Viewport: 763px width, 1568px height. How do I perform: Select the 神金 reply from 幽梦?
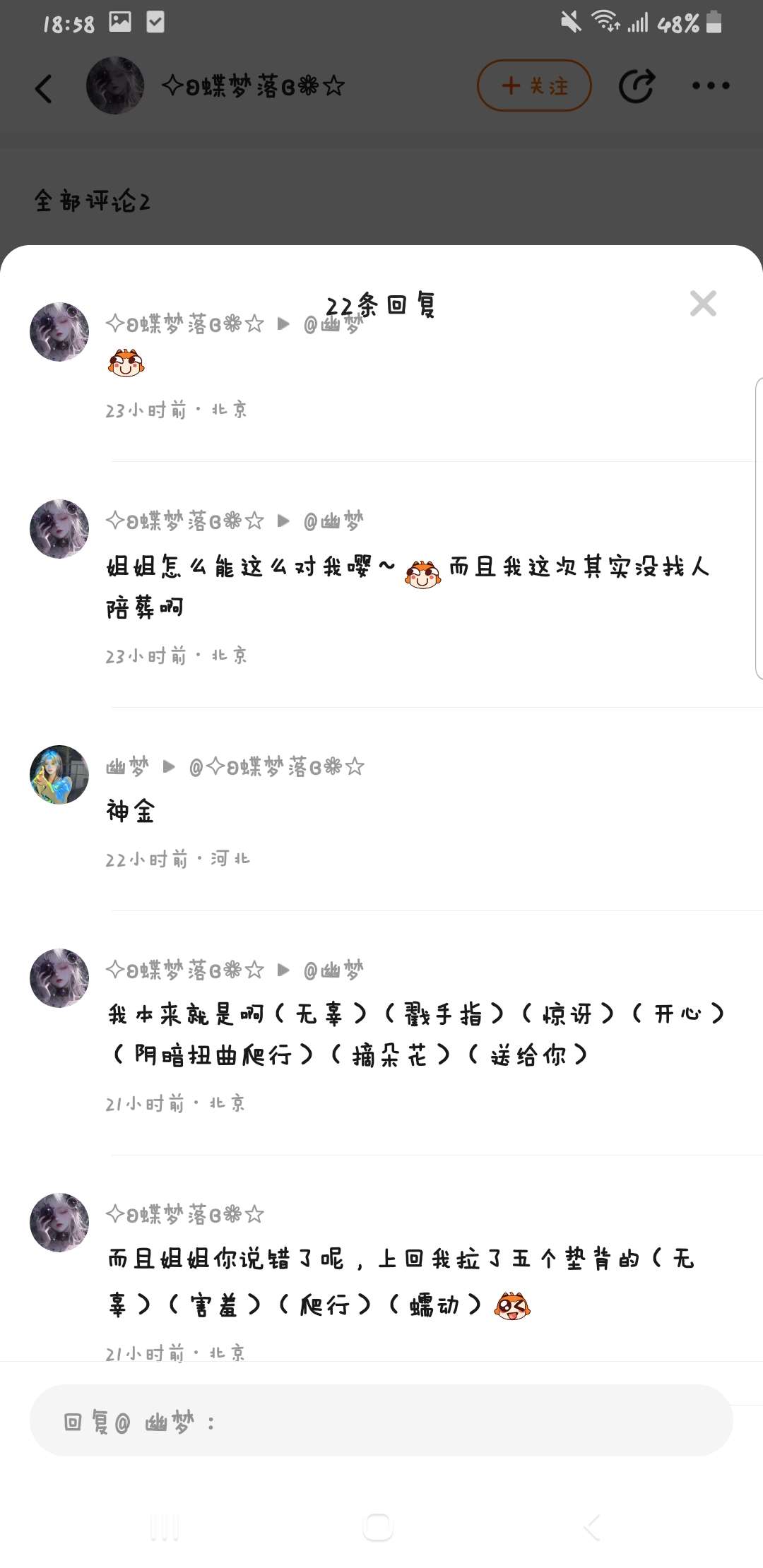131,811
